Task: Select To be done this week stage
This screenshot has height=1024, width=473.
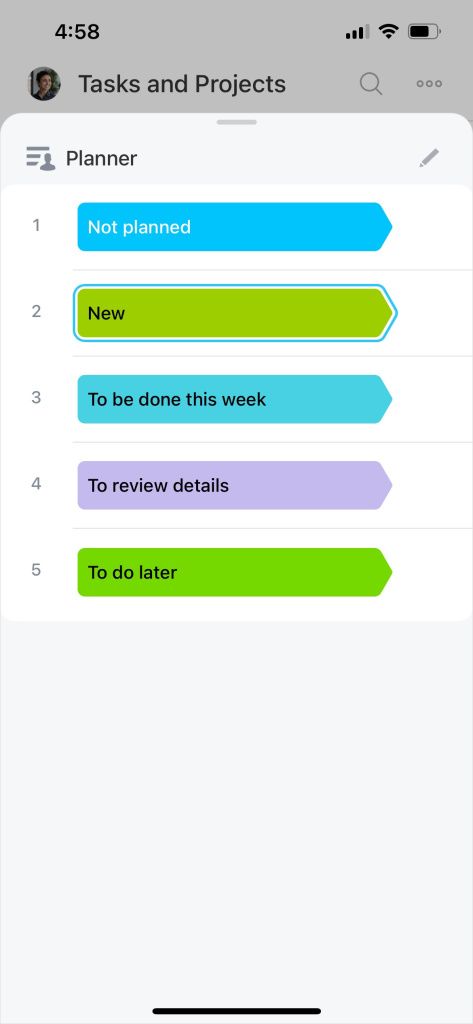Action: tap(235, 399)
